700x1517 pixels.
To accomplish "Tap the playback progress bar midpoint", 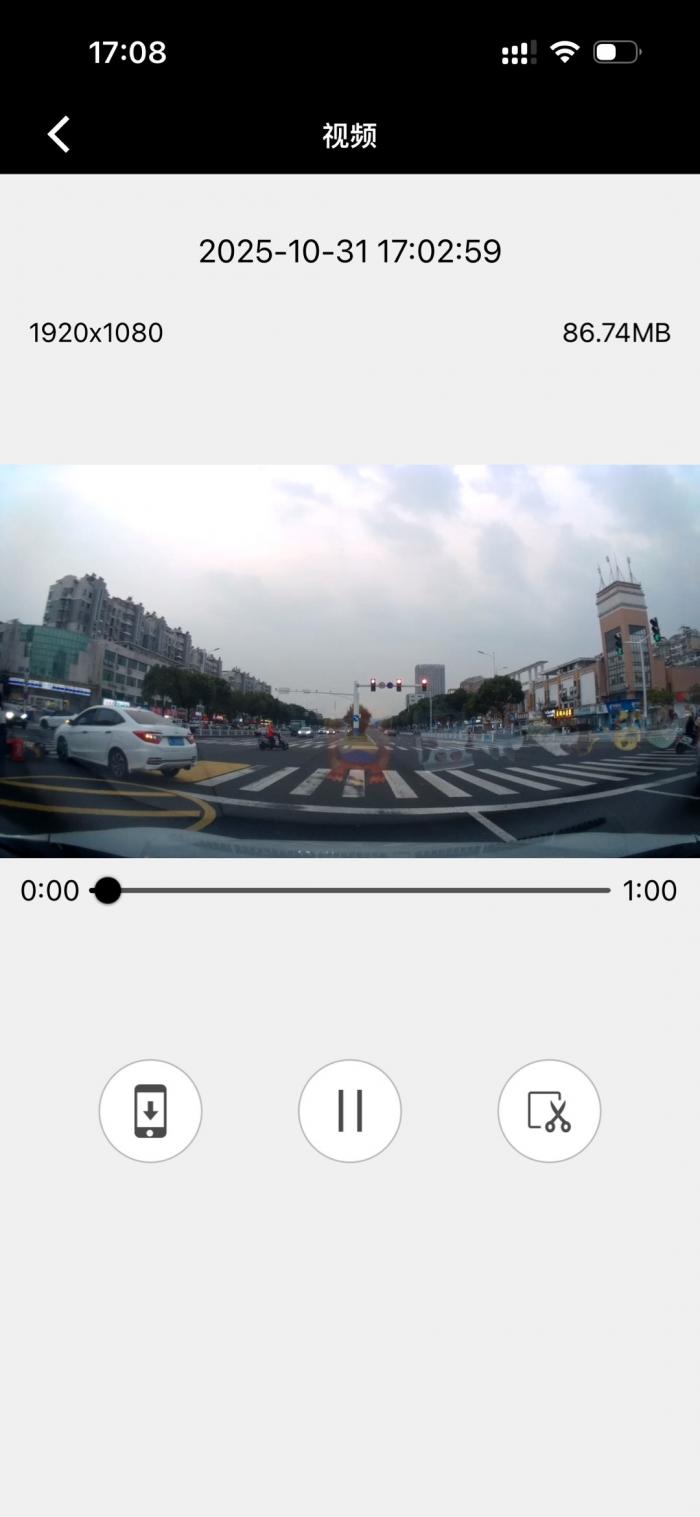I will click(350, 890).
